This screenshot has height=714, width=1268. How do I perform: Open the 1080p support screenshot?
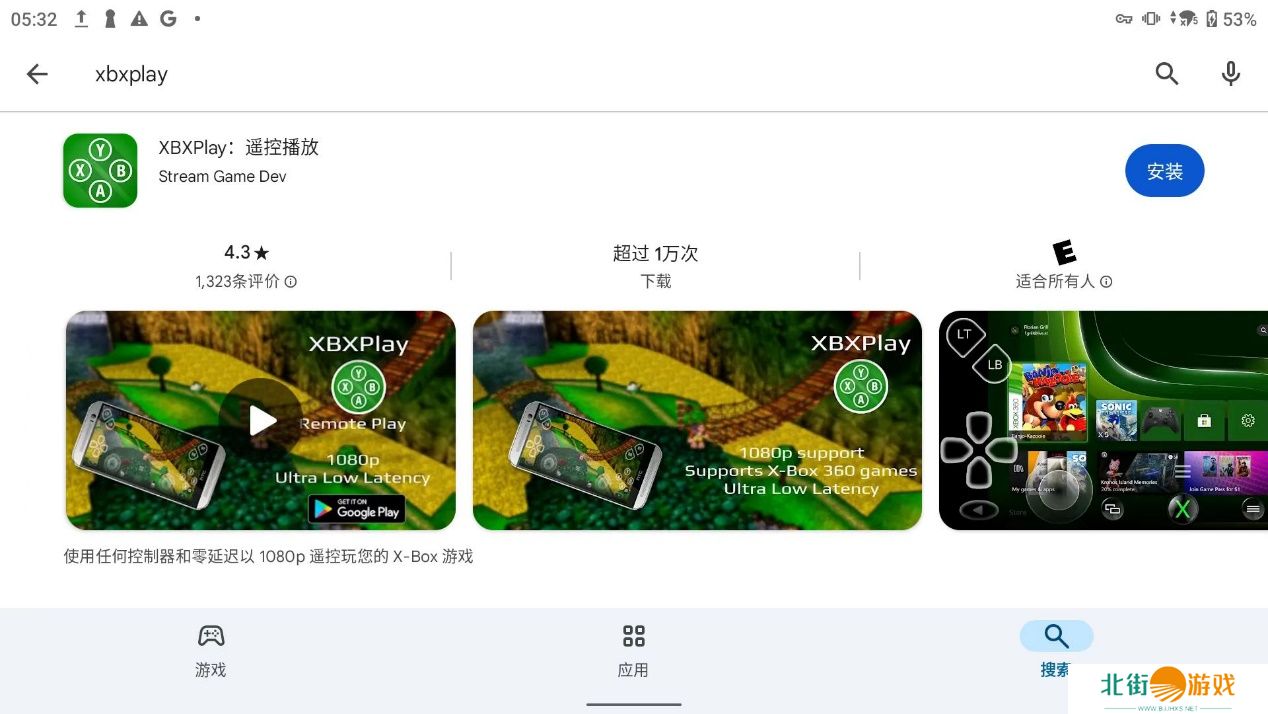[697, 420]
